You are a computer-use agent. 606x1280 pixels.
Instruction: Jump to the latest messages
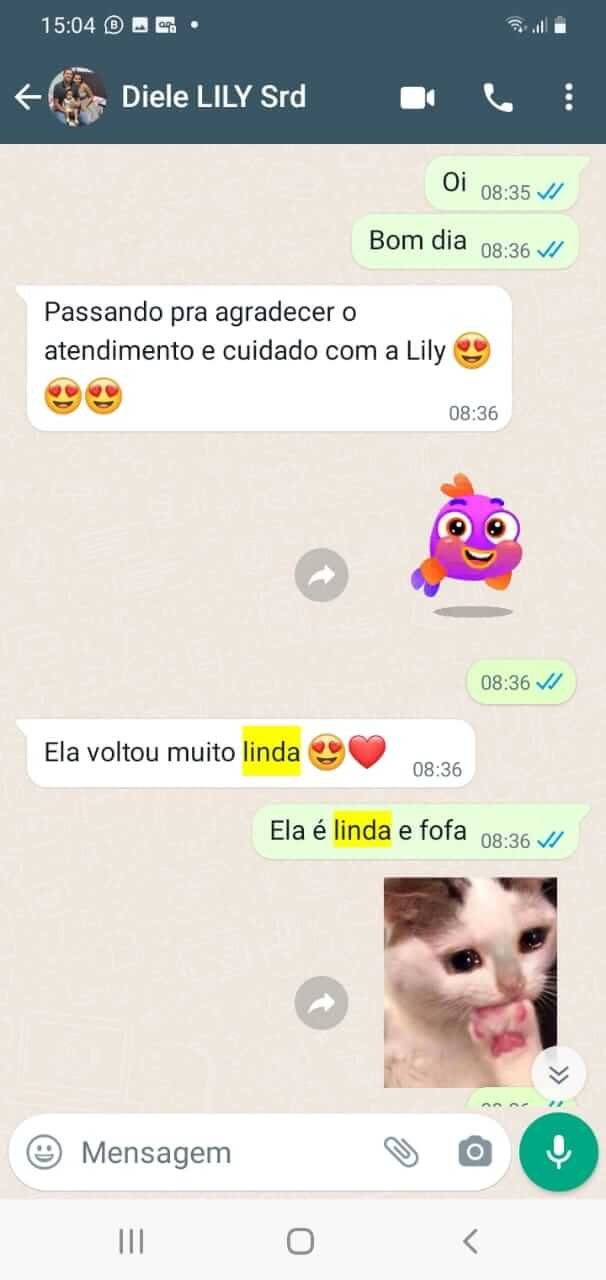tap(558, 1074)
